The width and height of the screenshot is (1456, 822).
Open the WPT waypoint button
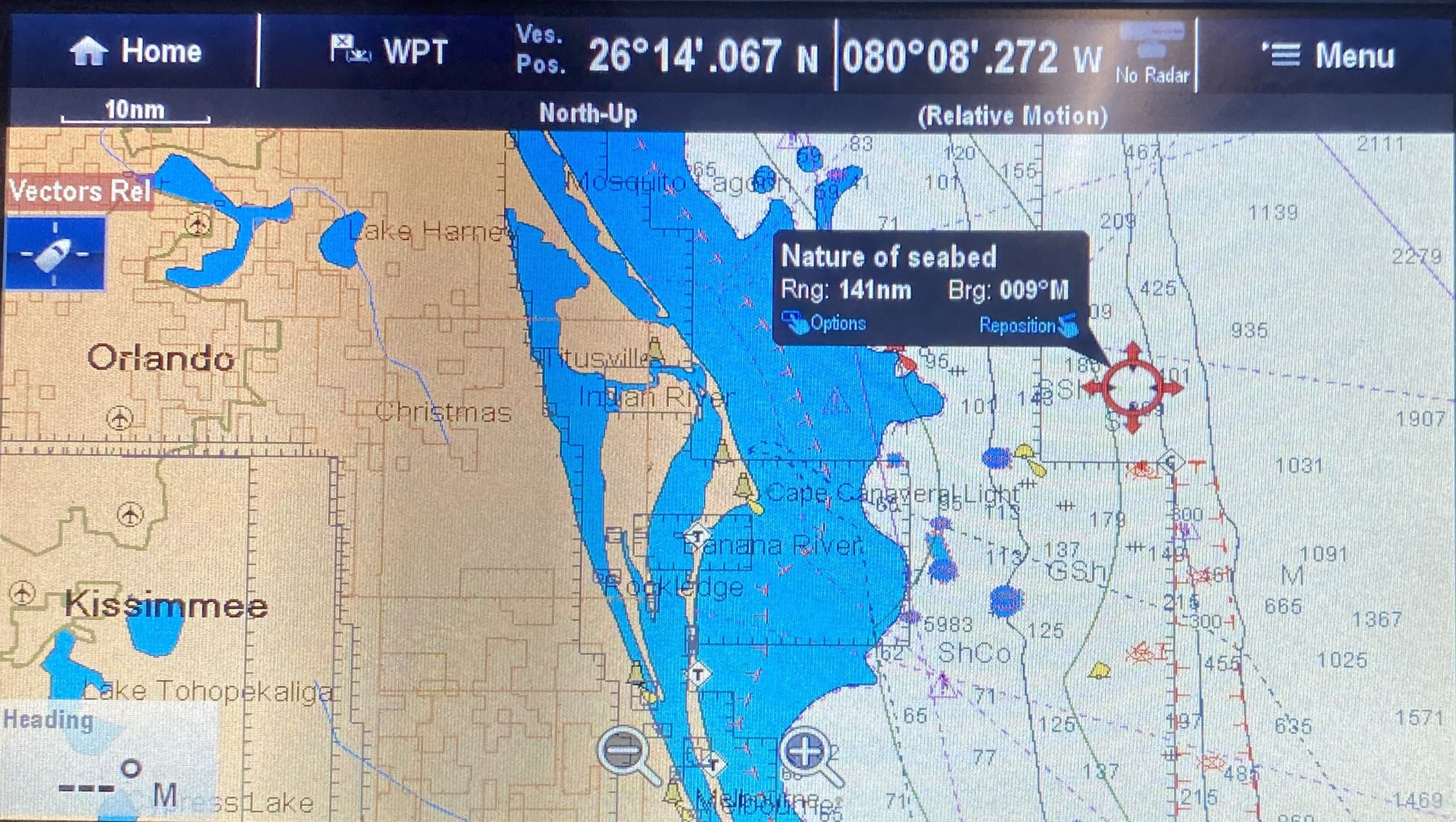point(389,51)
